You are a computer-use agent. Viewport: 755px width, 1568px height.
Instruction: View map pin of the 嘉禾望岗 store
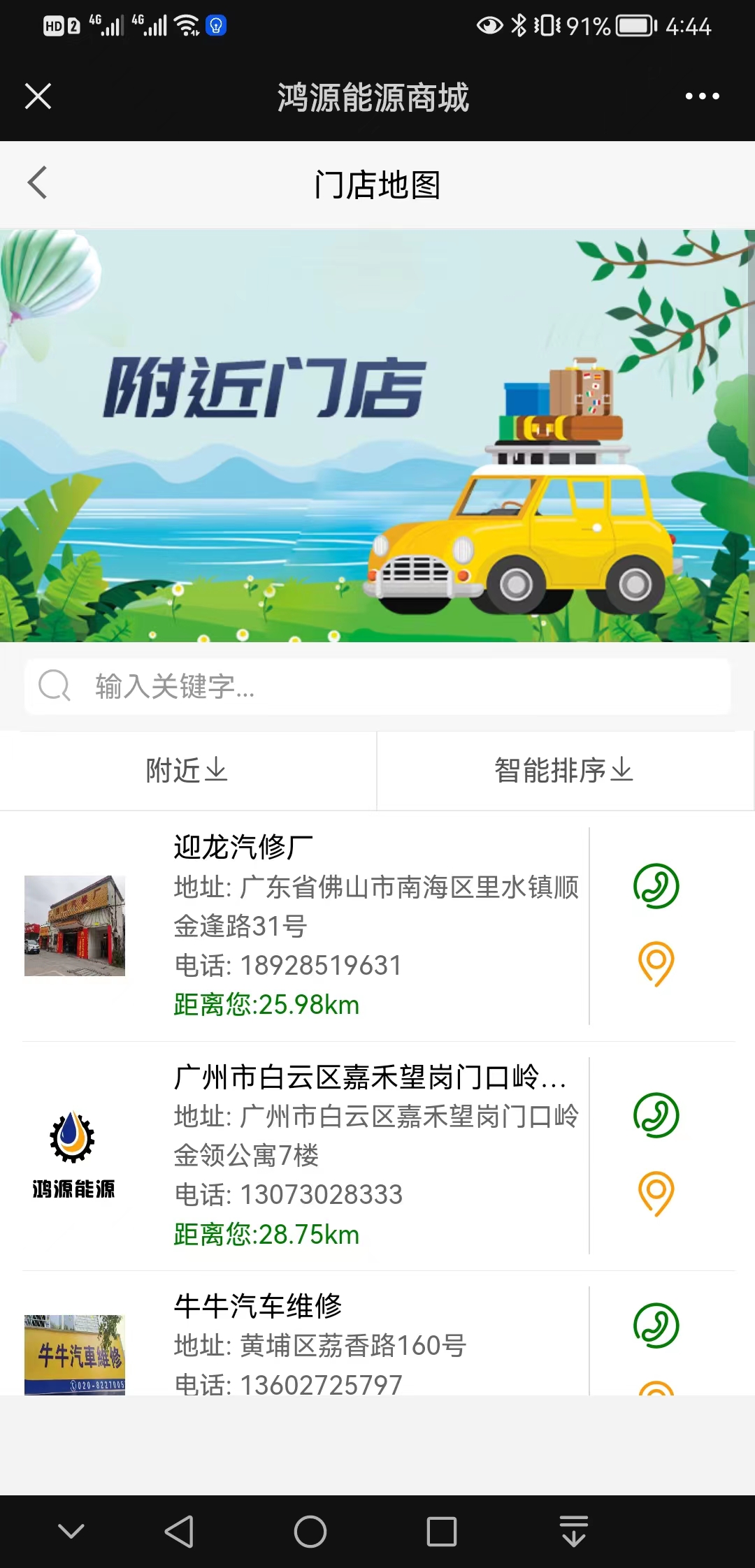tap(655, 1192)
